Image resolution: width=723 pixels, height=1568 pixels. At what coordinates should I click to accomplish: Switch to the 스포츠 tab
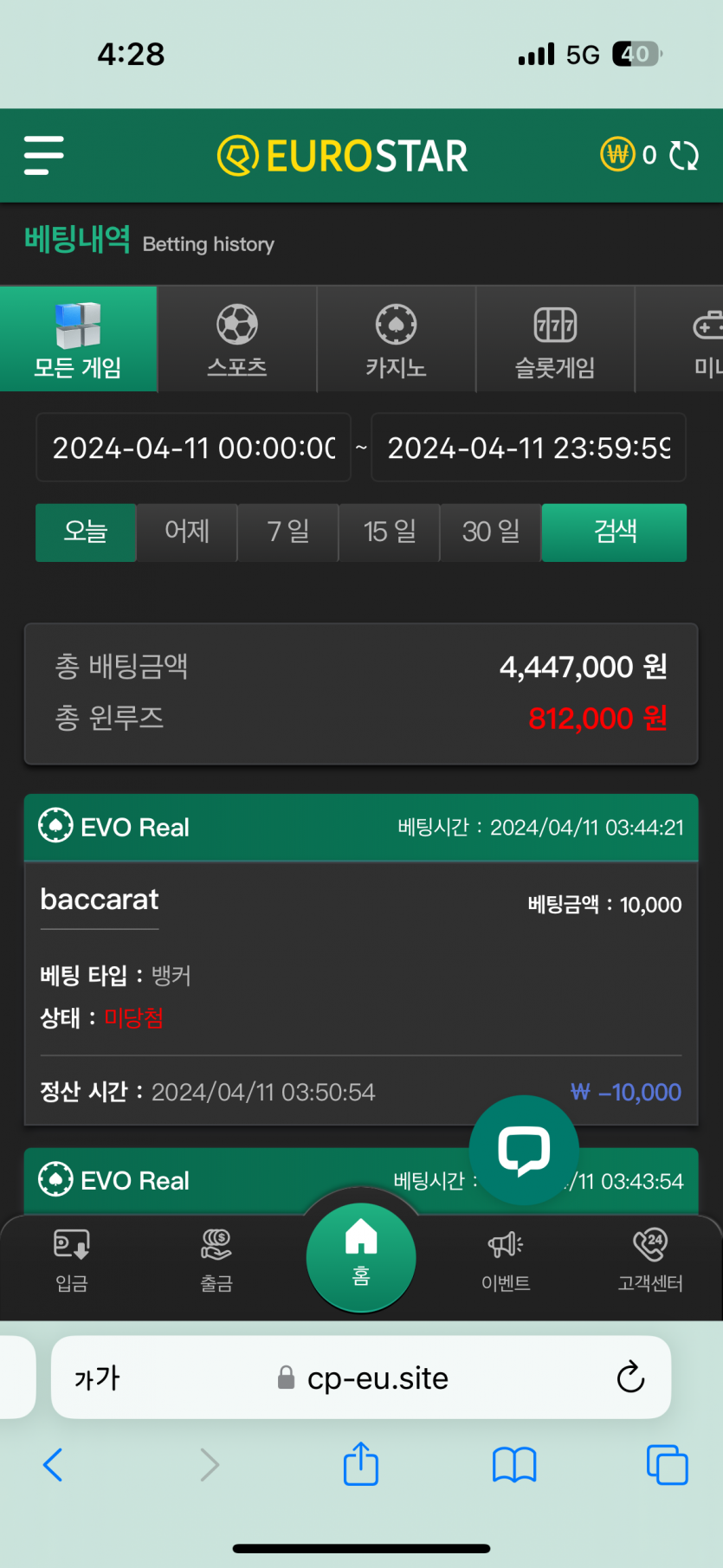[237, 340]
